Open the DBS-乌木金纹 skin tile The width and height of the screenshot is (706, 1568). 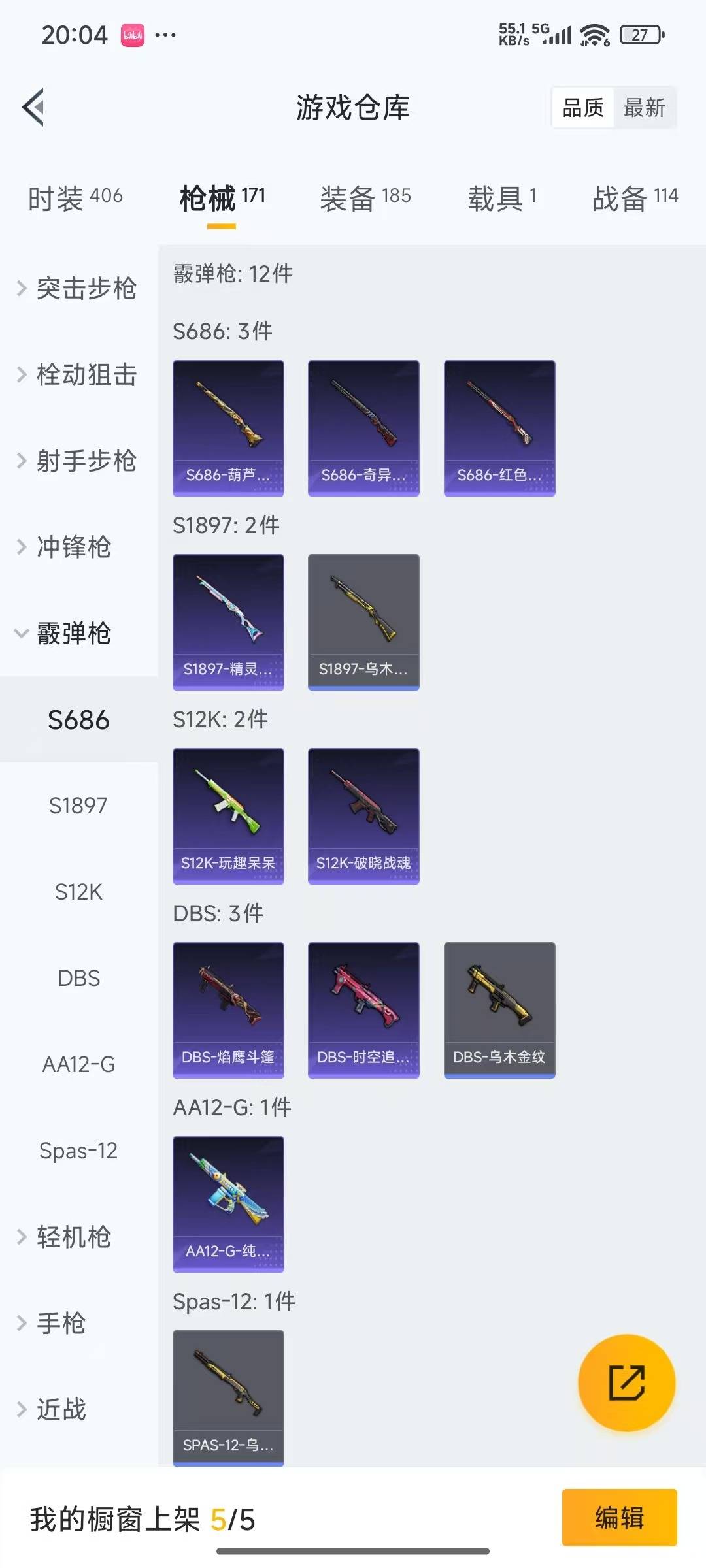point(499,1010)
